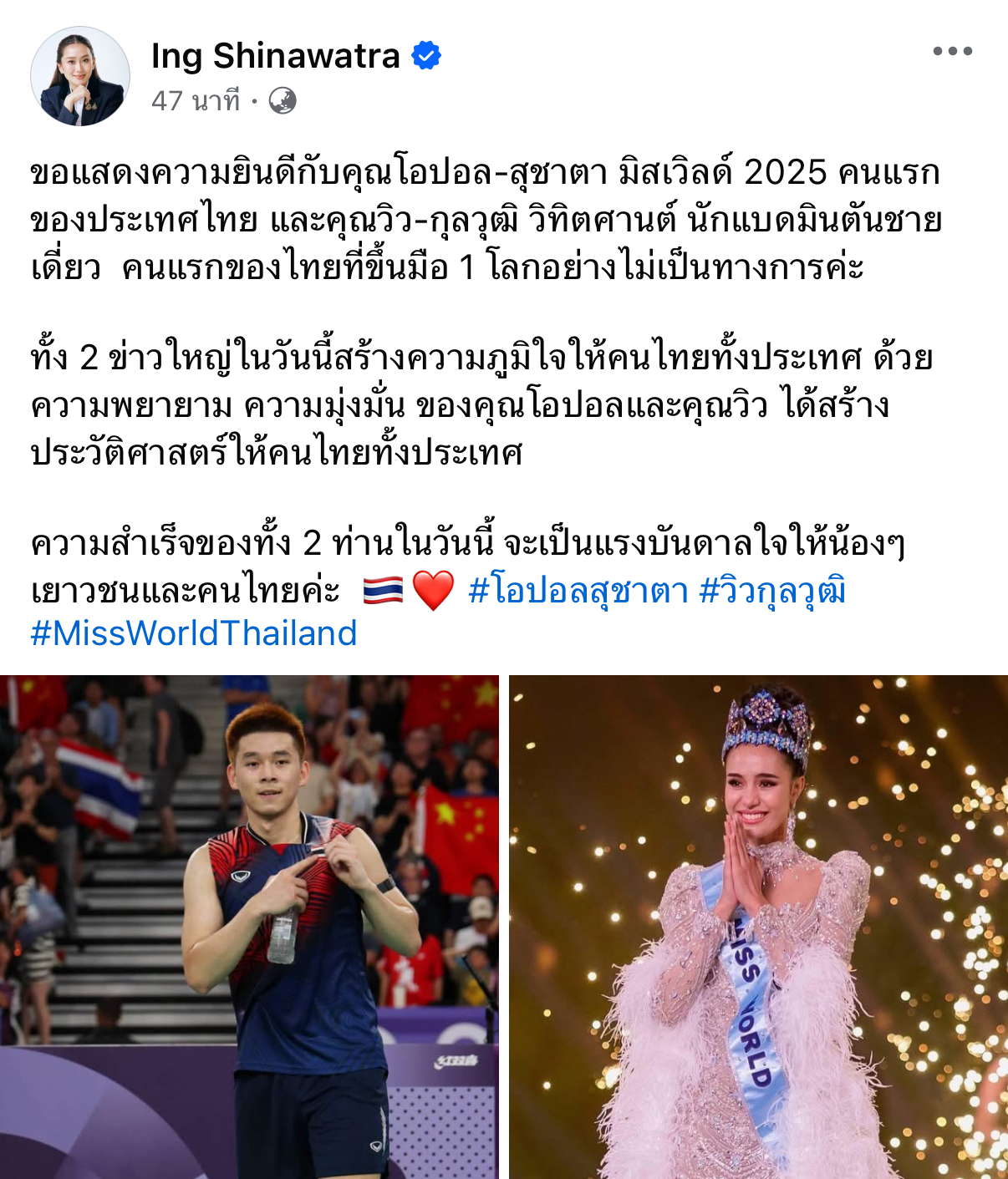Screen dimensions: 1008x1179
Task: Open the post's three-dot options menu
Action: point(952,51)
